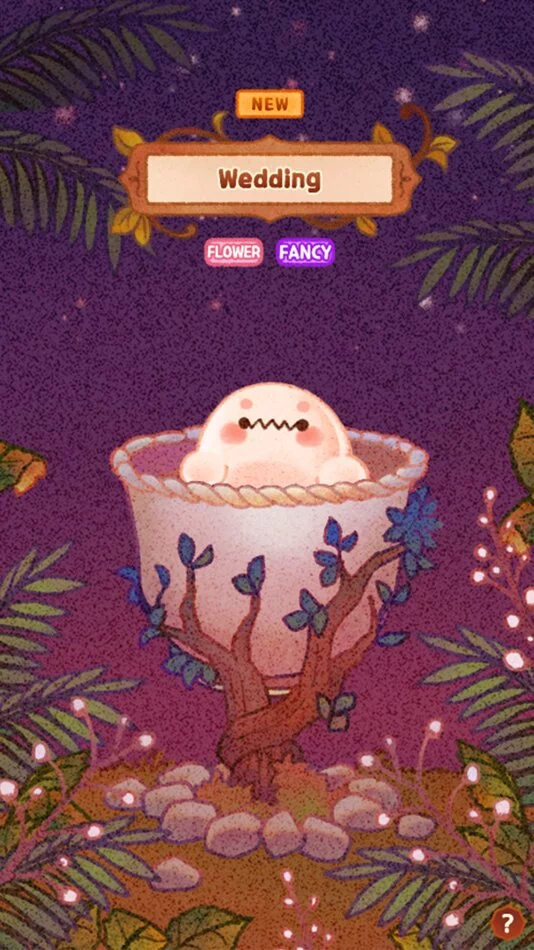
Task: Tap the FLOWER tag chip
Action: tap(233, 252)
